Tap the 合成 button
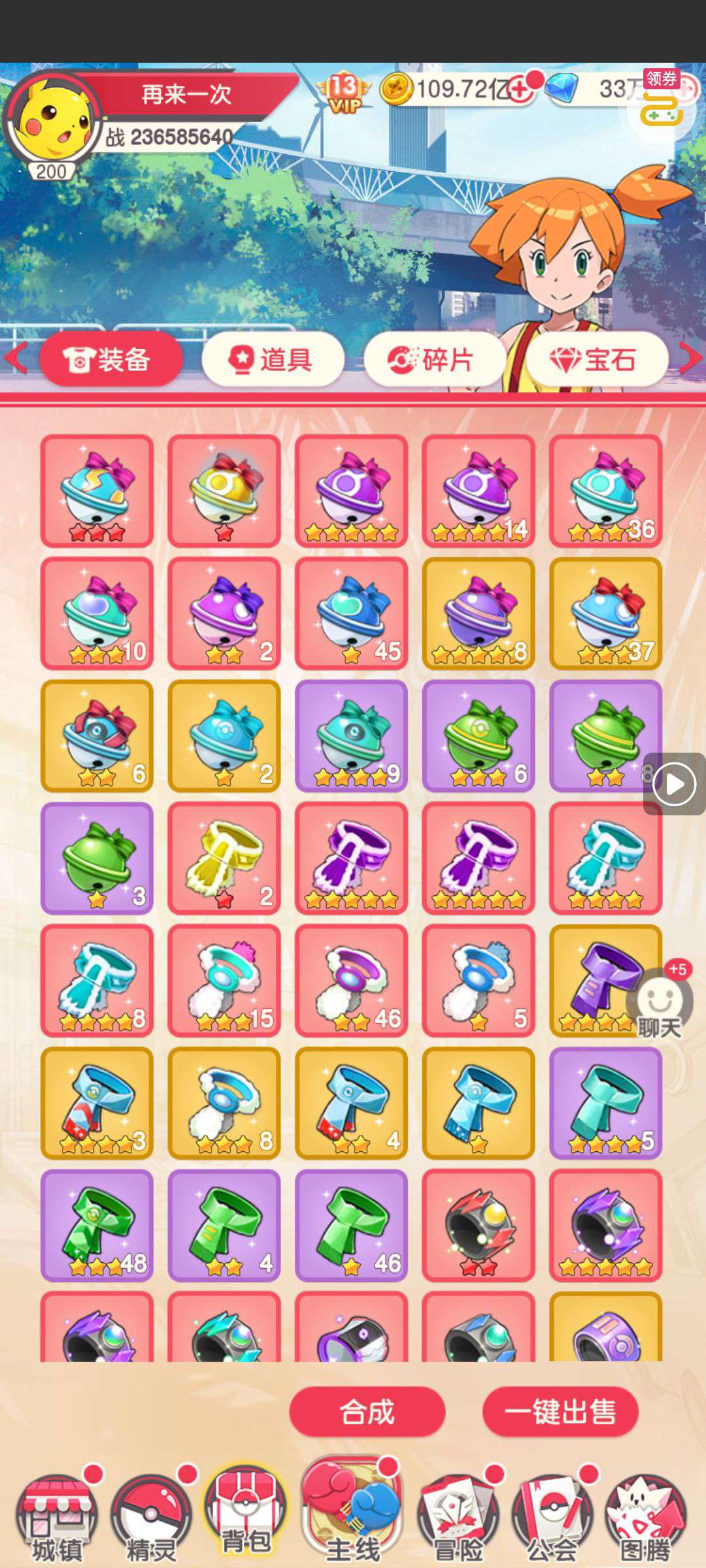Viewport: 706px width, 1568px height. click(367, 1413)
